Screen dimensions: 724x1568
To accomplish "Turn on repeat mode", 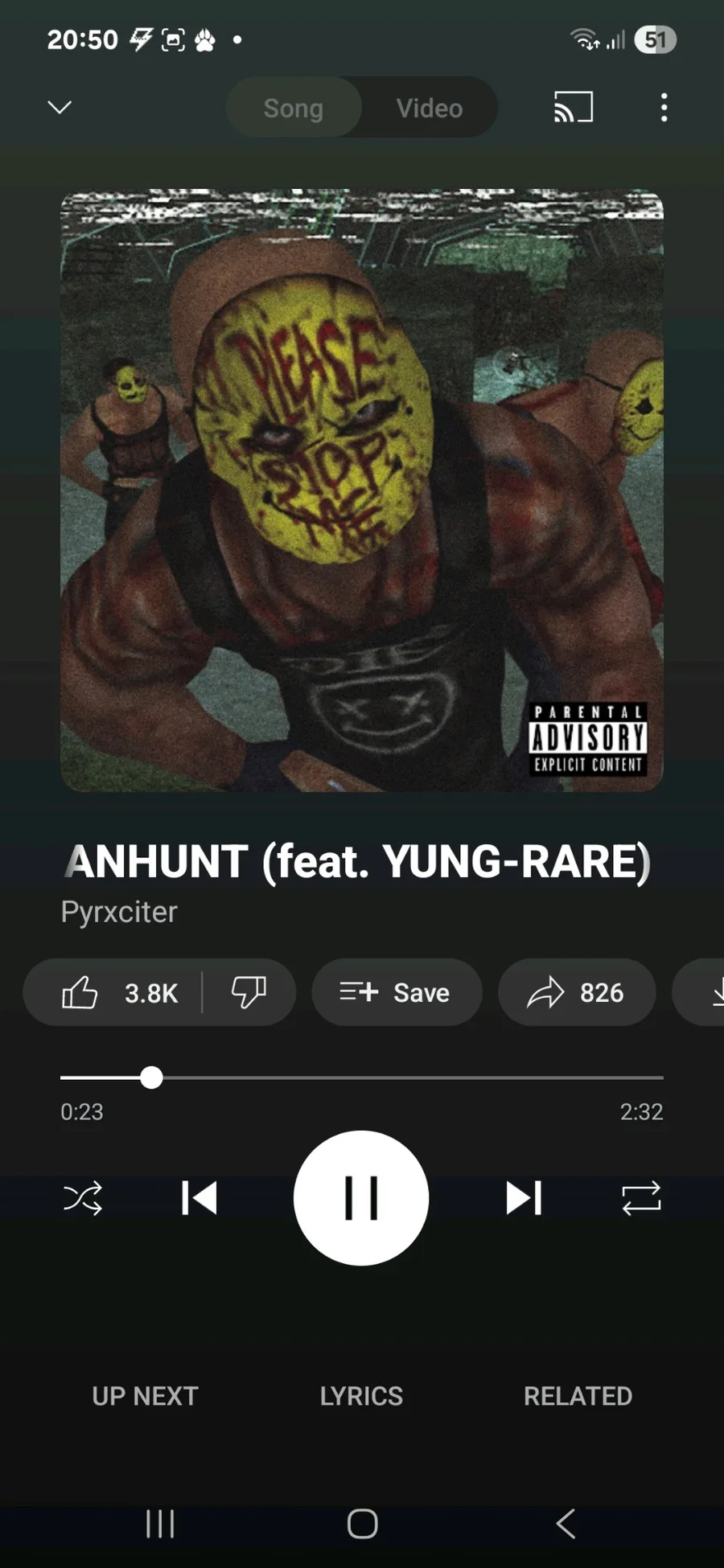I will pyautogui.click(x=641, y=1198).
